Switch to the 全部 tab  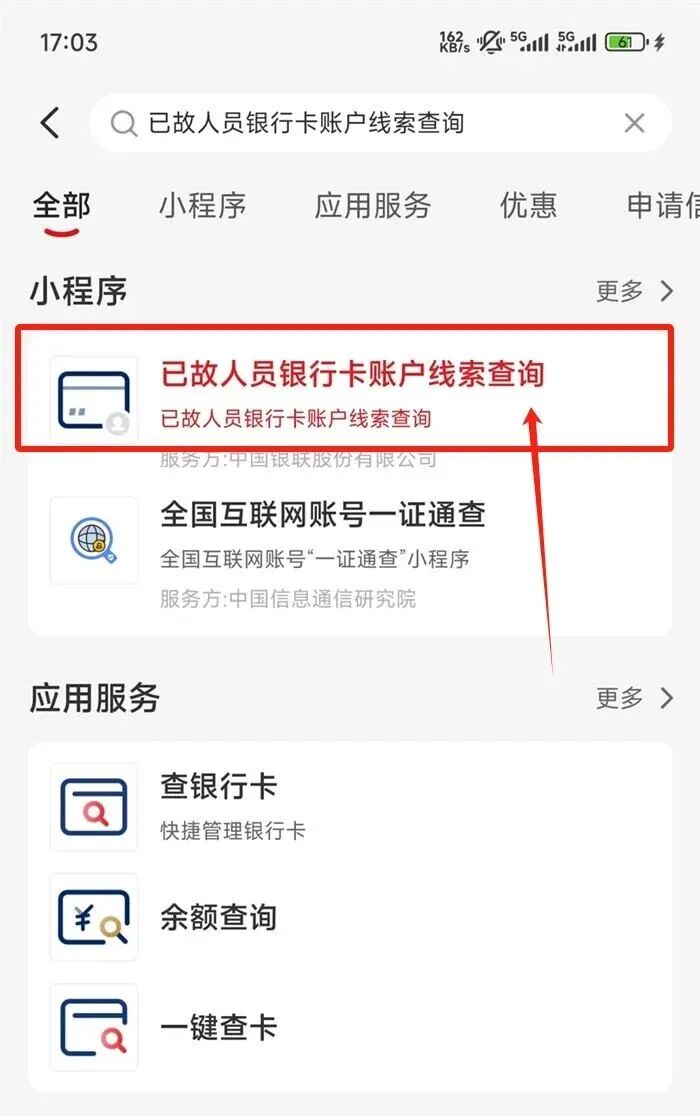coord(62,206)
